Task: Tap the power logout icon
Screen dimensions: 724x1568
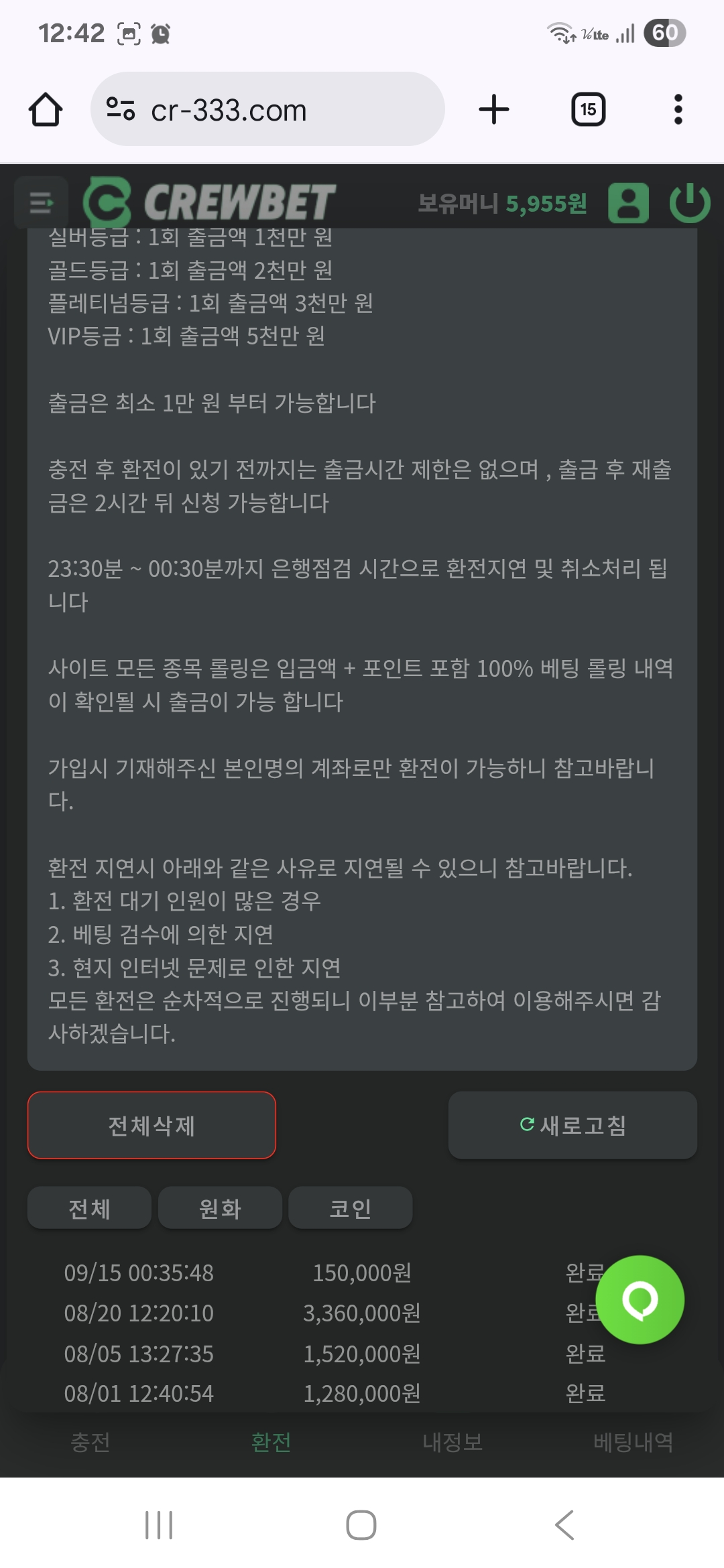Action: point(690,202)
